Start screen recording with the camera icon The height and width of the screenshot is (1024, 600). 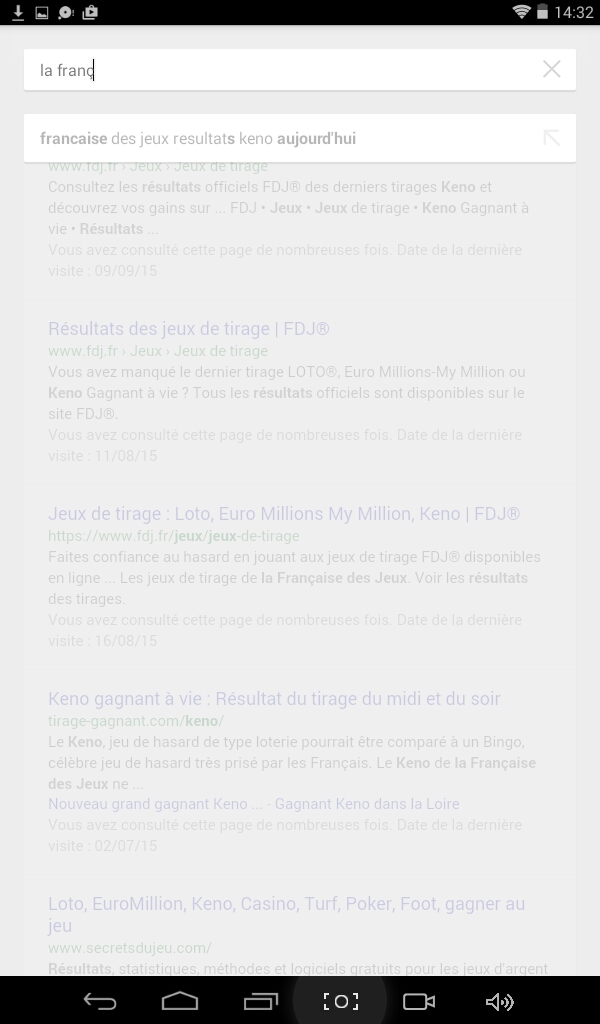click(x=419, y=1000)
